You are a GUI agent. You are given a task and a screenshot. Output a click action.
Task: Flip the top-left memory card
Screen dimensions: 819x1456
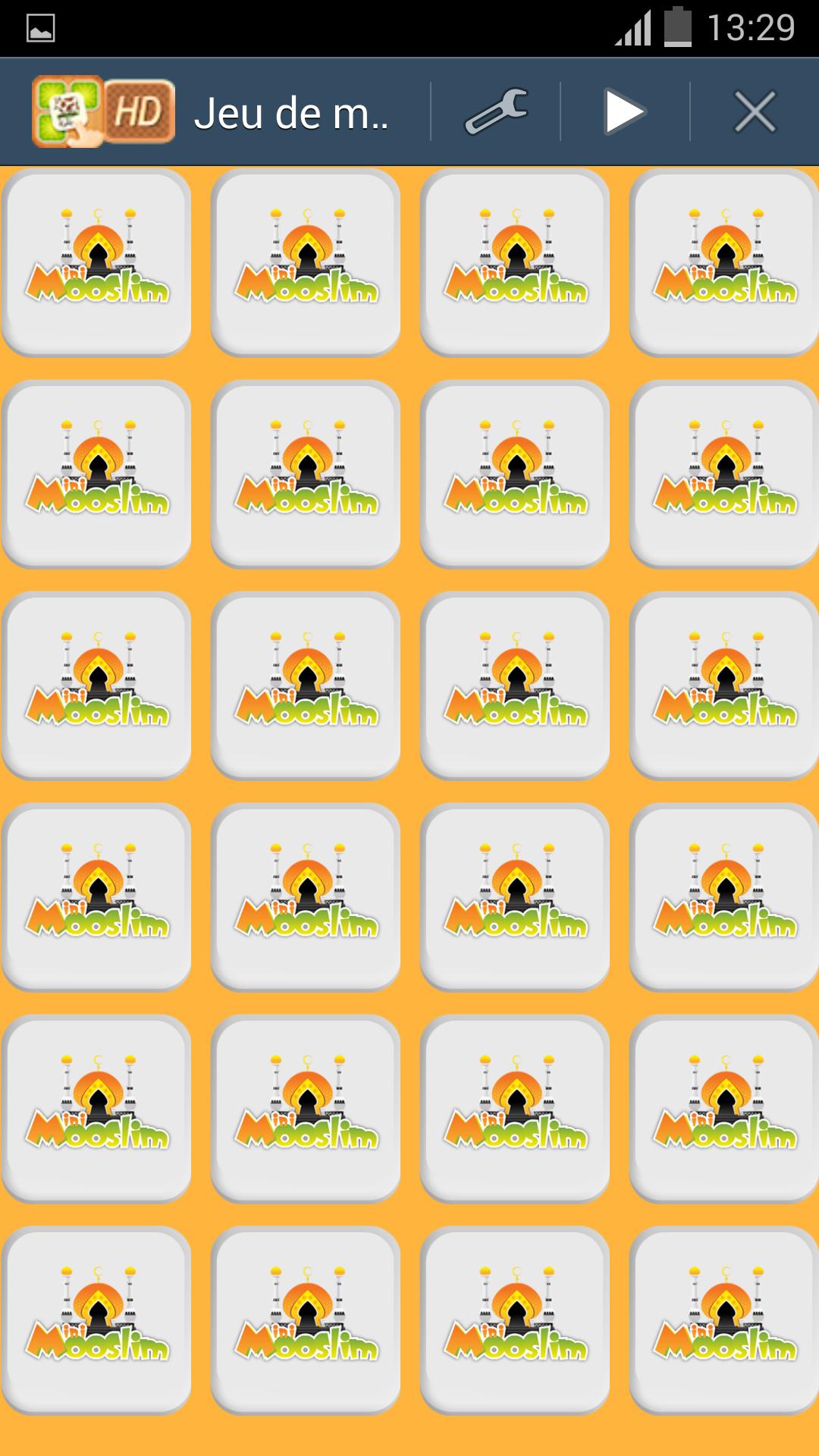[x=96, y=262]
